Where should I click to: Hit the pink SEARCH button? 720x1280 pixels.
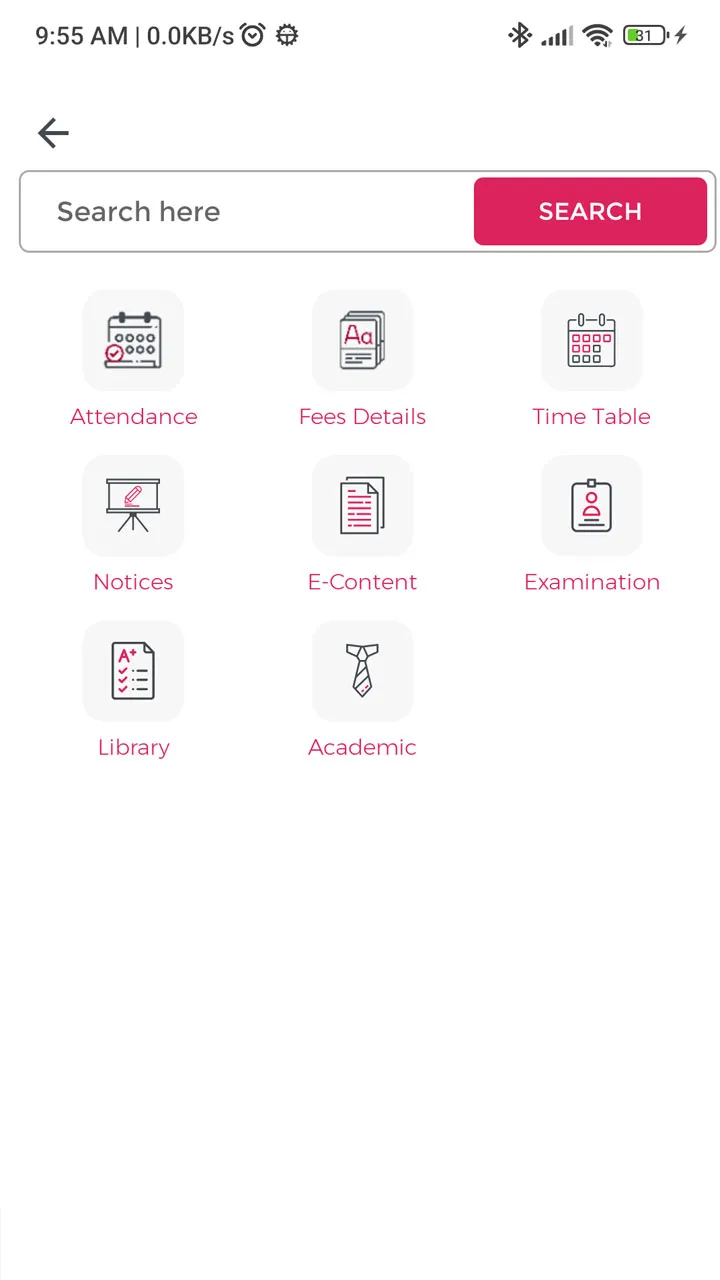pos(590,212)
